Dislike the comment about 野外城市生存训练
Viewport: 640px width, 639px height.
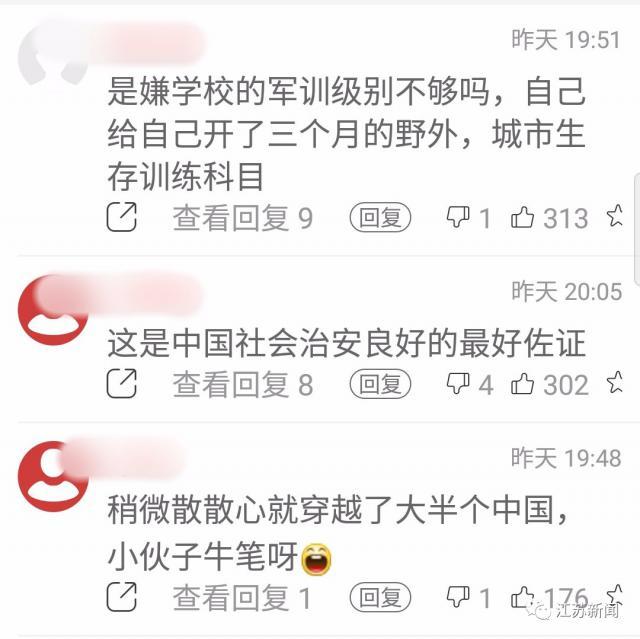pos(459,217)
